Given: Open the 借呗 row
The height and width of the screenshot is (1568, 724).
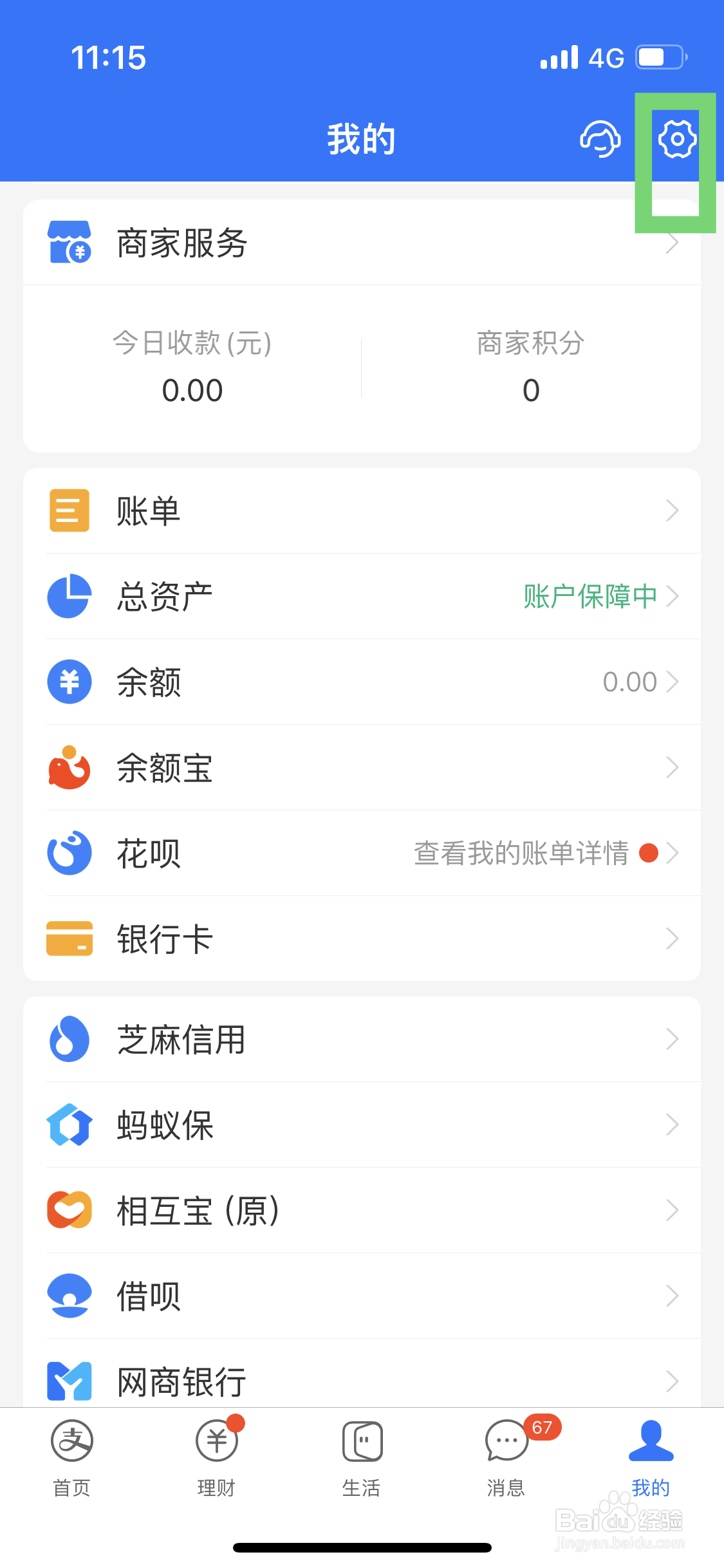Looking at the screenshot, I should click(x=360, y=1296).
